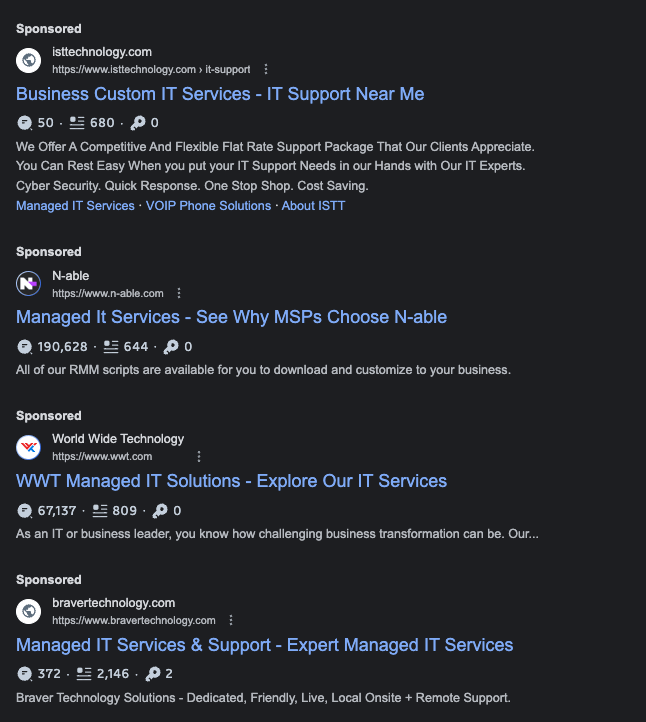Viewport: 646px width, 722px height.
Task: Open the 'Managed IT Services' sitelink
Action: (x=75, y=205)
